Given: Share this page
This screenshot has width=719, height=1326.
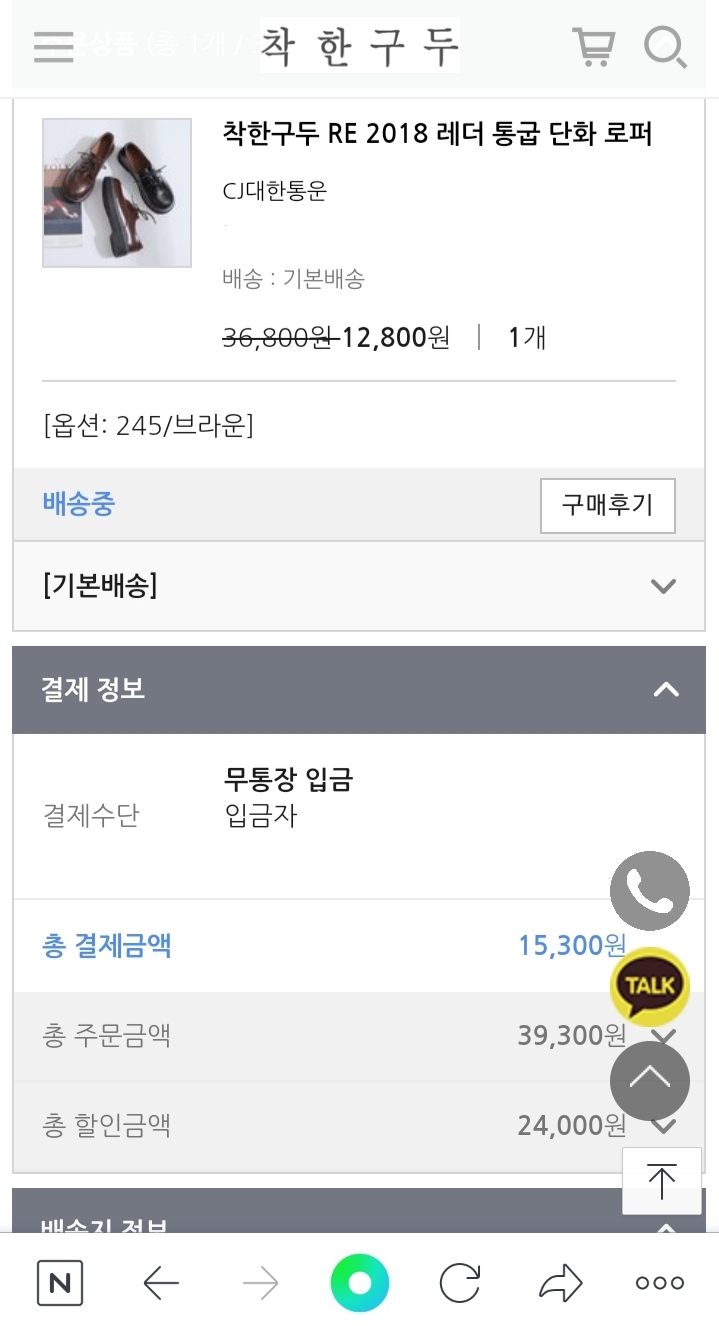Looking at the screenshot, I should pos(560,1283).
